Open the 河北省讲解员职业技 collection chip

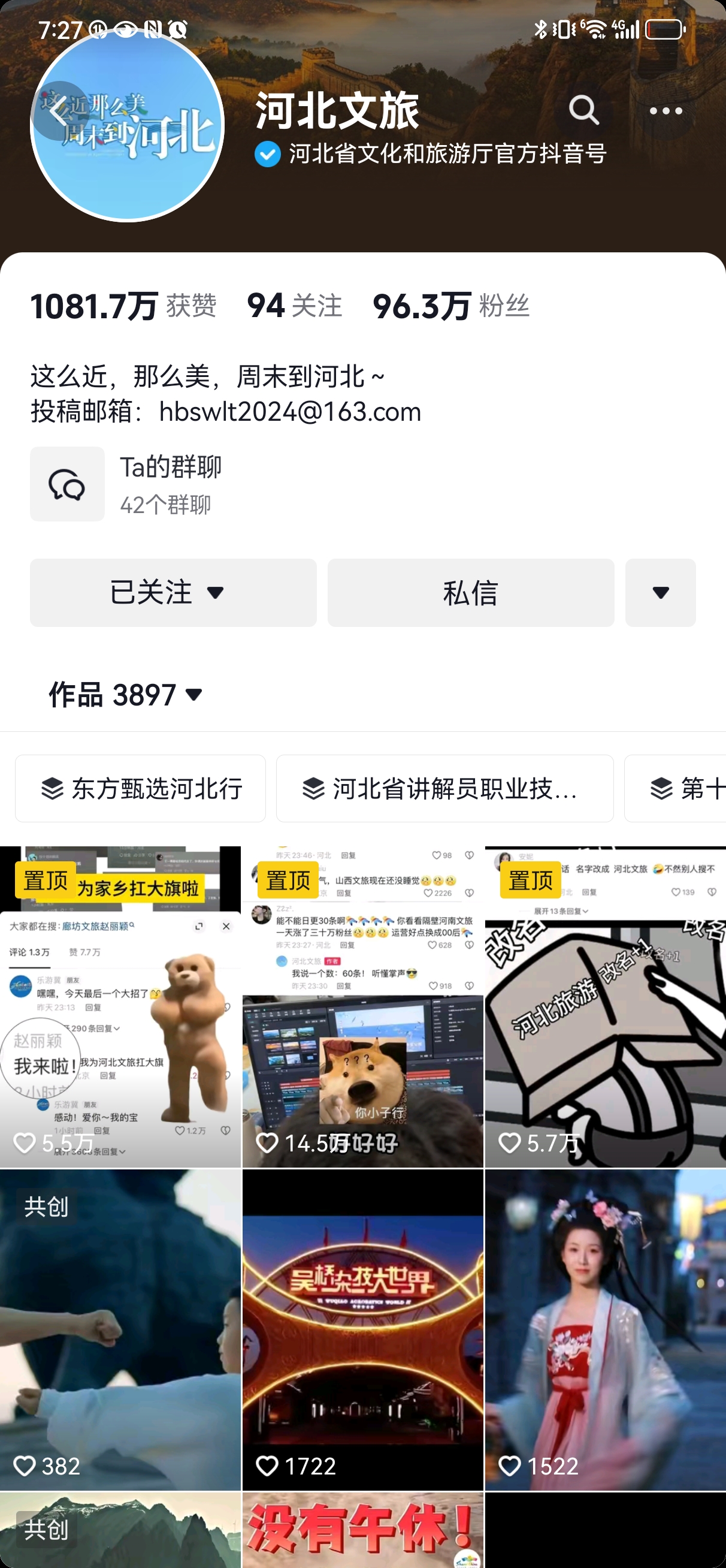[444, 788]
